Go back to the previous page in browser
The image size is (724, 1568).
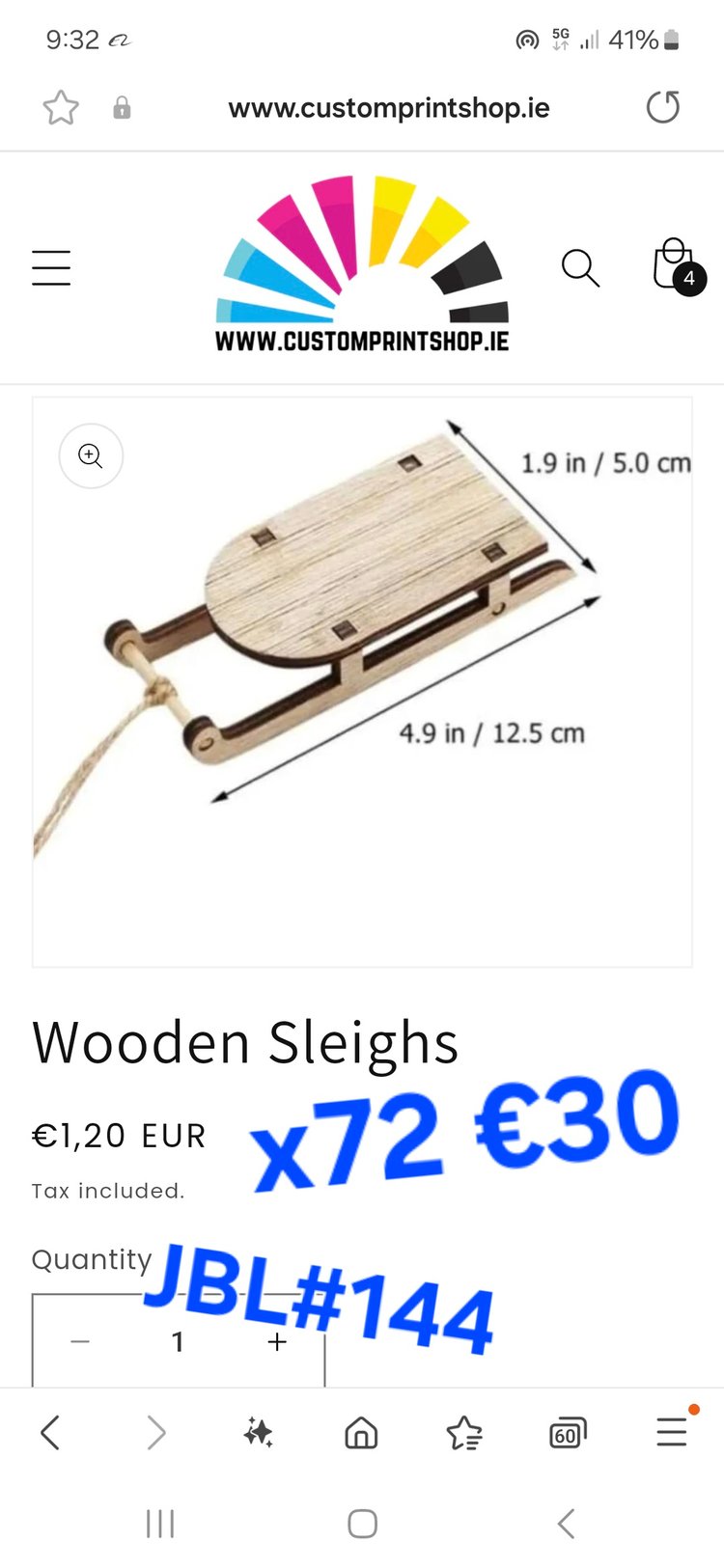51,1432
